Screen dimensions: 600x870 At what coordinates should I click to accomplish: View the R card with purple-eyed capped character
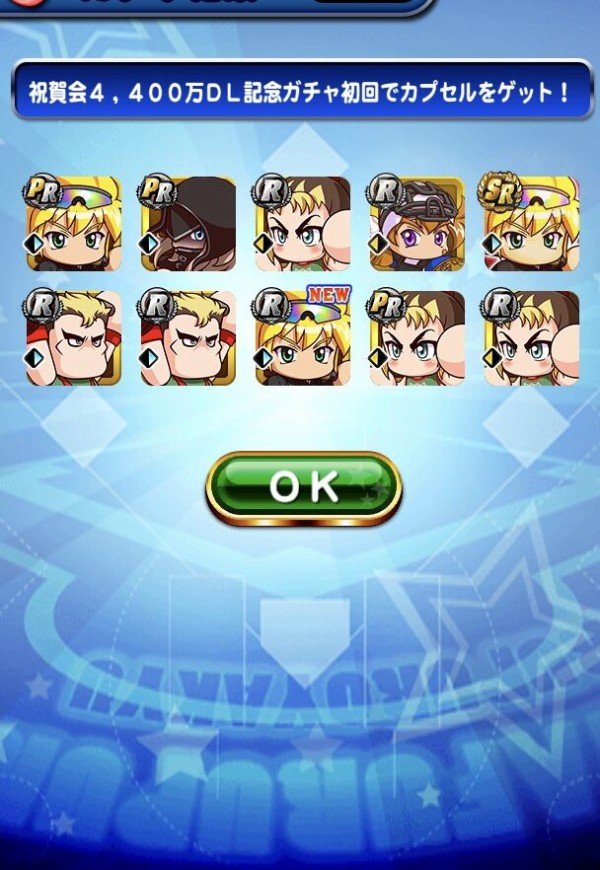point(416,224)
